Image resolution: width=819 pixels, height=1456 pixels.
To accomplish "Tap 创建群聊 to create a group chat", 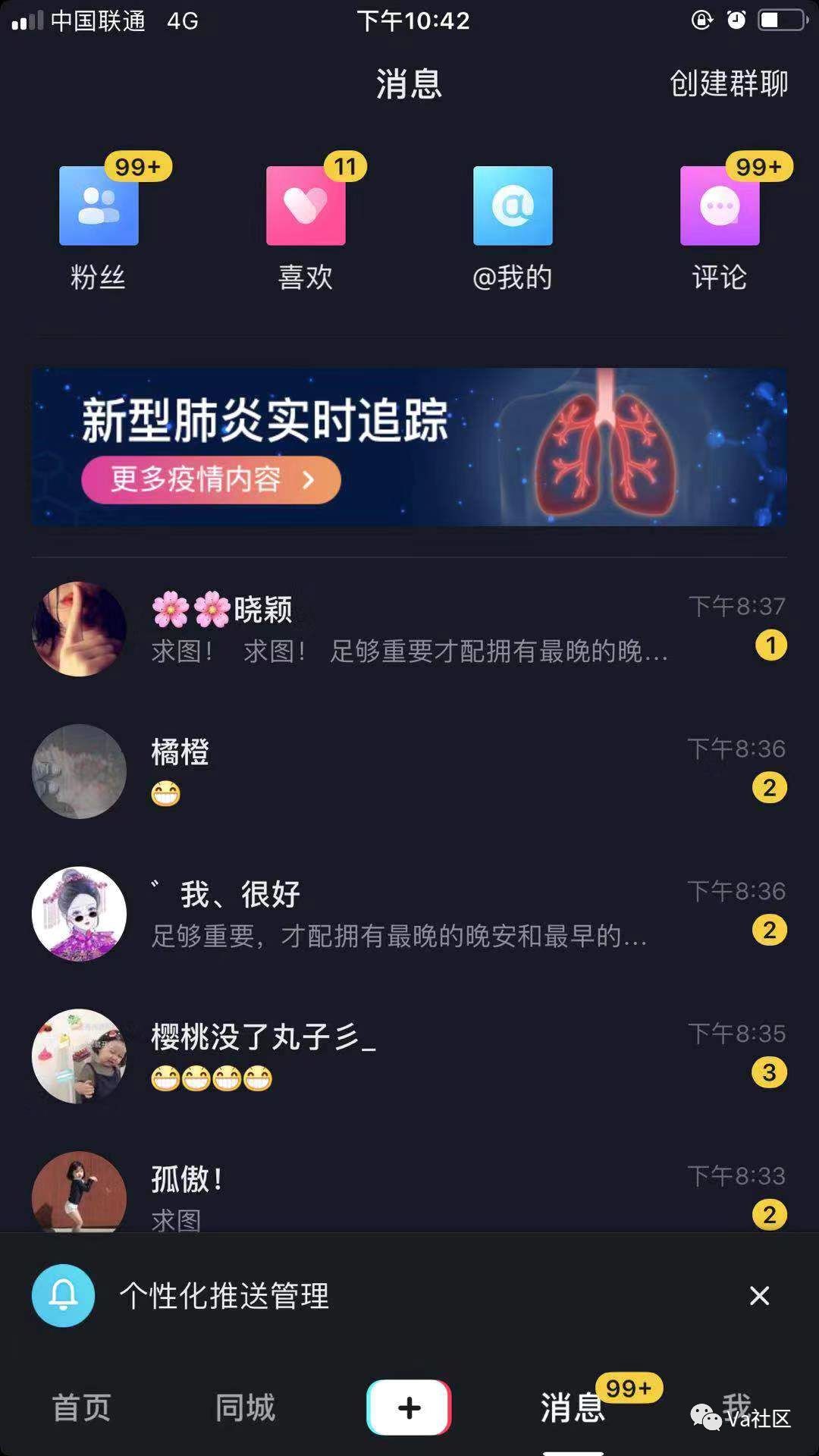I will pyautogui.click(x=729, y=83).
